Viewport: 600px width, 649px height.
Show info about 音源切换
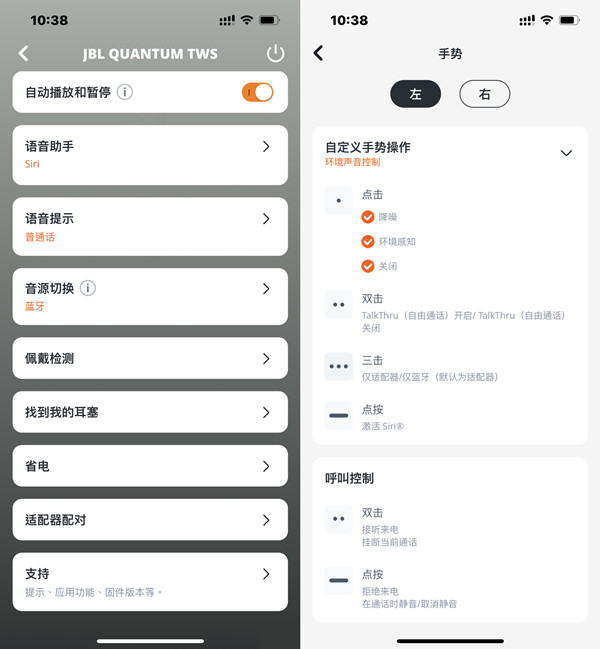coord(88,288)
